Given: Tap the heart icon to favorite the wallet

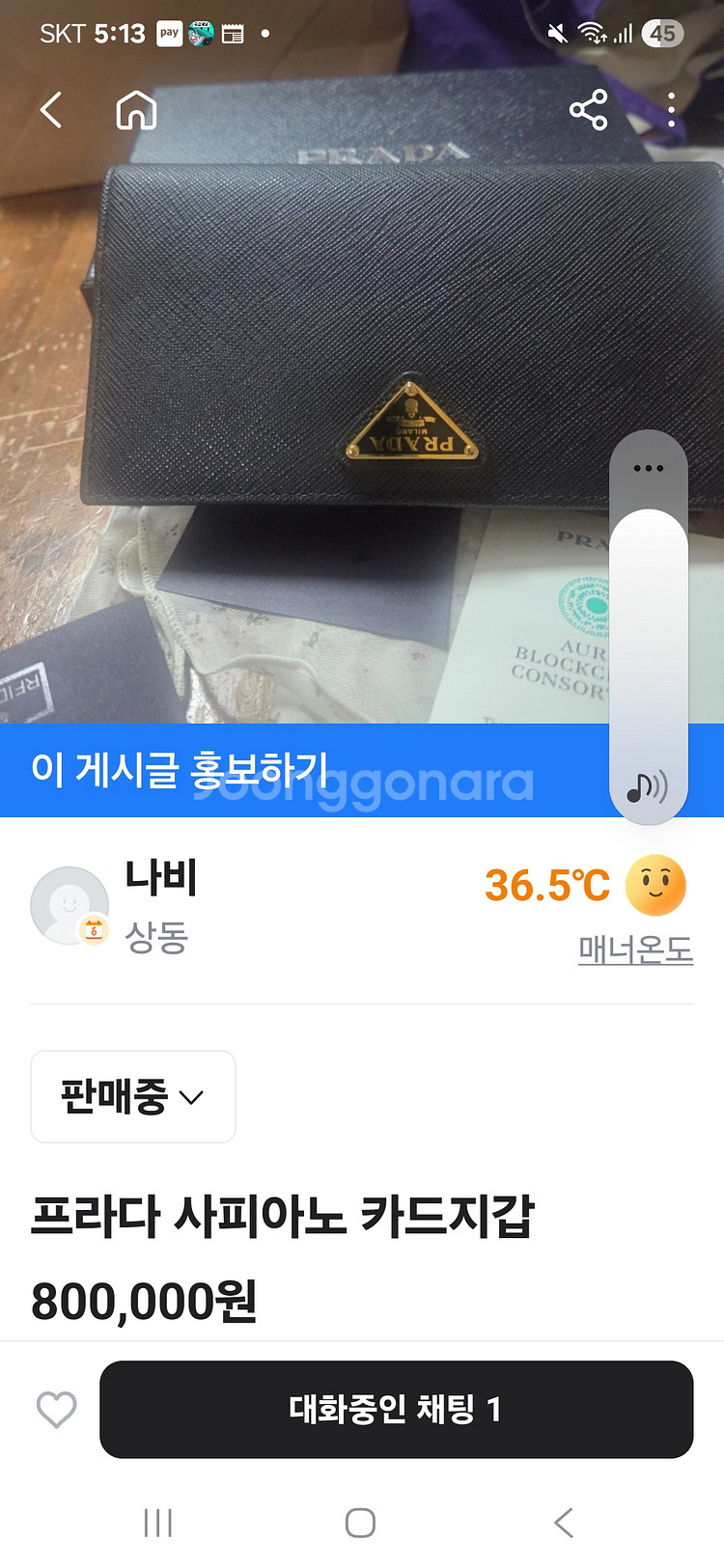Looking at the screenshot, I should point(55,1410).
